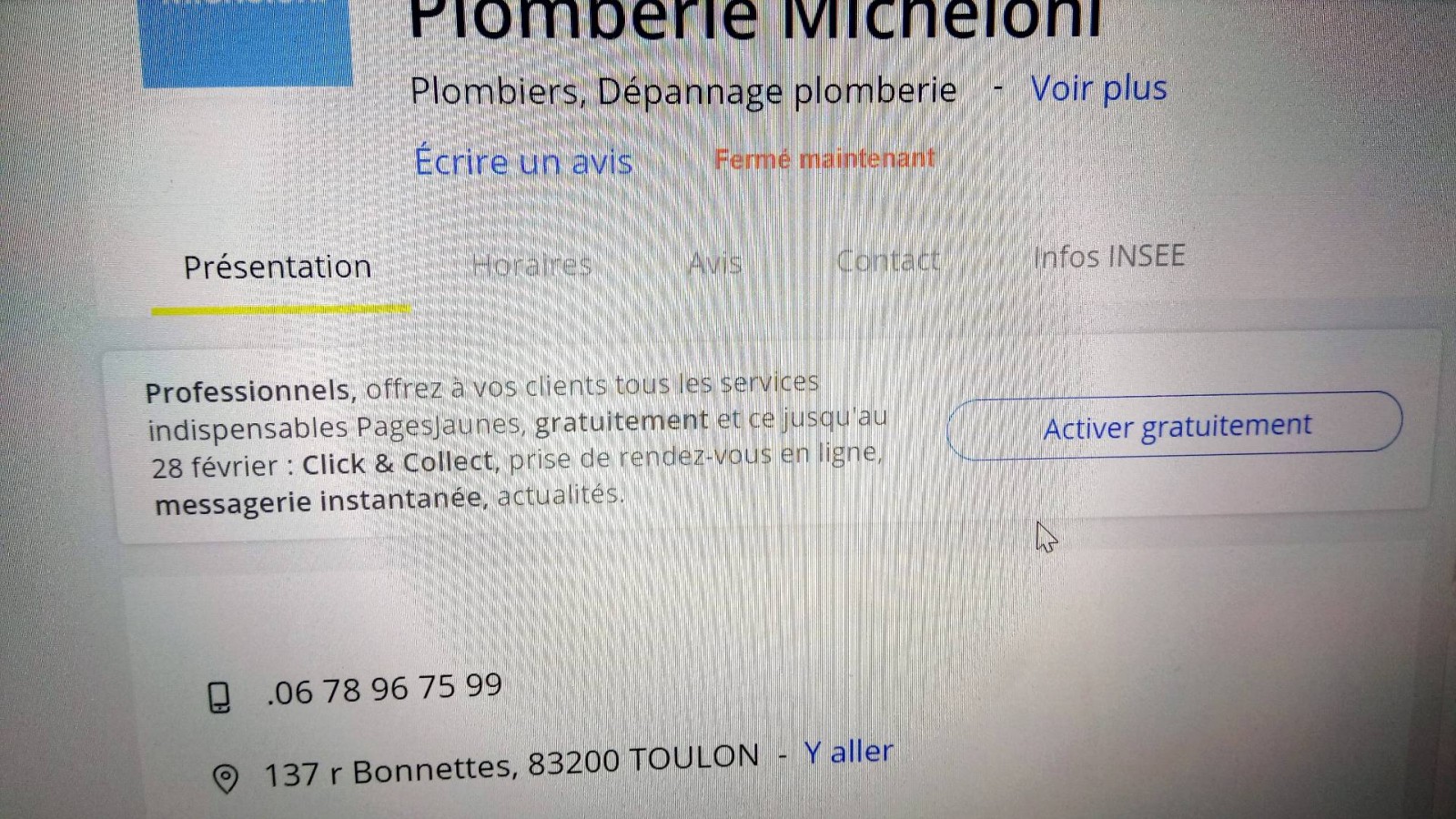Viewport: 1456px width, 819px height.
Task: Tap the Activer gratuitement button
Action: (x=1175, y=425)
